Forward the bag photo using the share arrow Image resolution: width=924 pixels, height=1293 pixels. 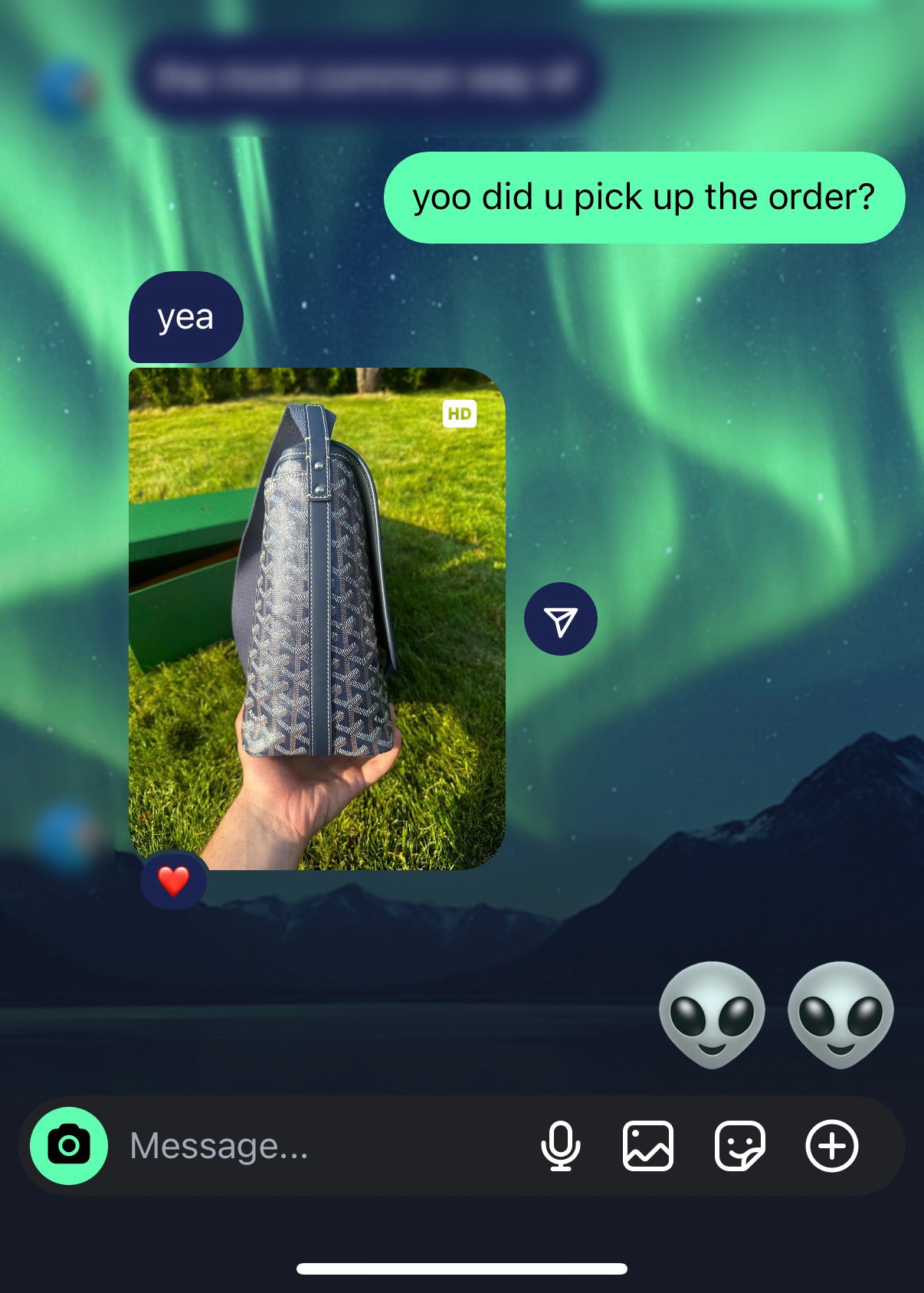tap(561, 620)
